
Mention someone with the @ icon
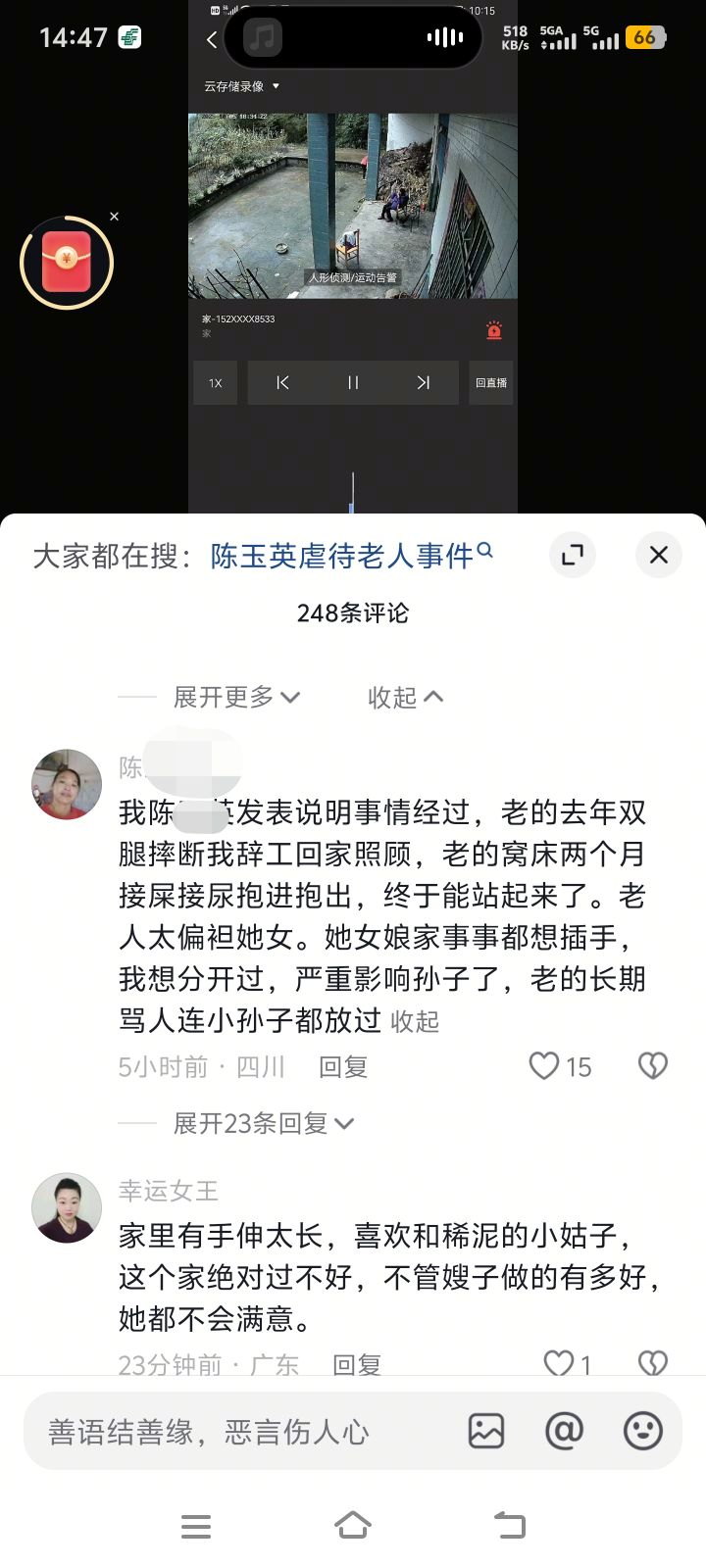tap(564, 1432)
